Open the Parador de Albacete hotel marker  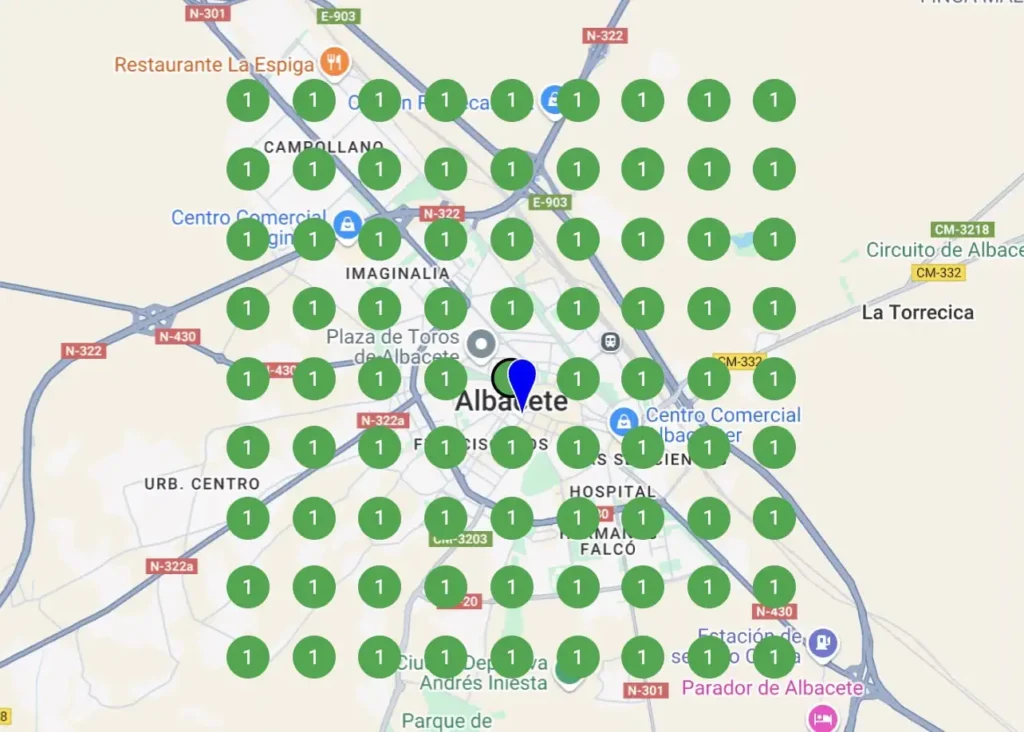click(822, 716)
